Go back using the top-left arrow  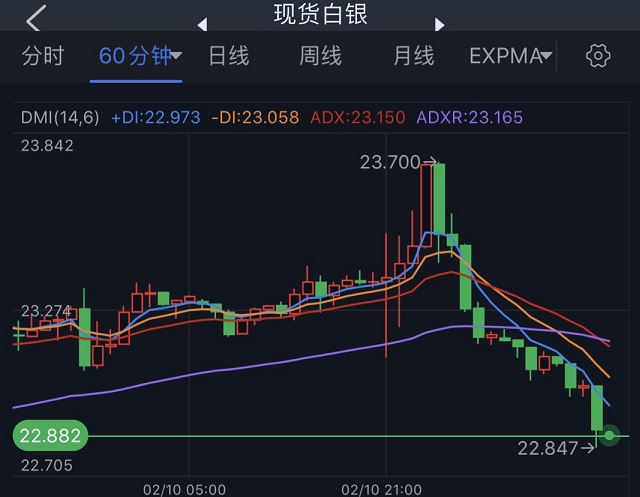pyautogui.click(x=36, y=18)
